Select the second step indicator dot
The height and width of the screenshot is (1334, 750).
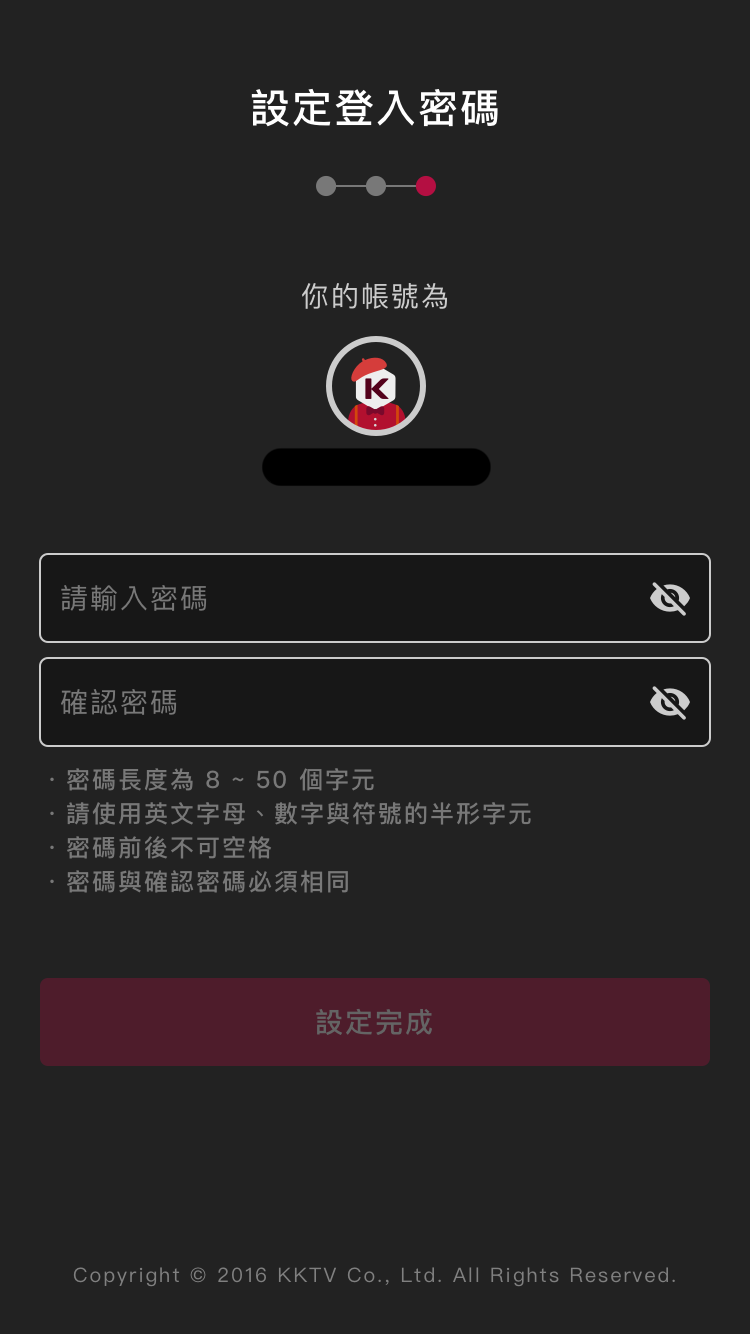pos(375,186)
